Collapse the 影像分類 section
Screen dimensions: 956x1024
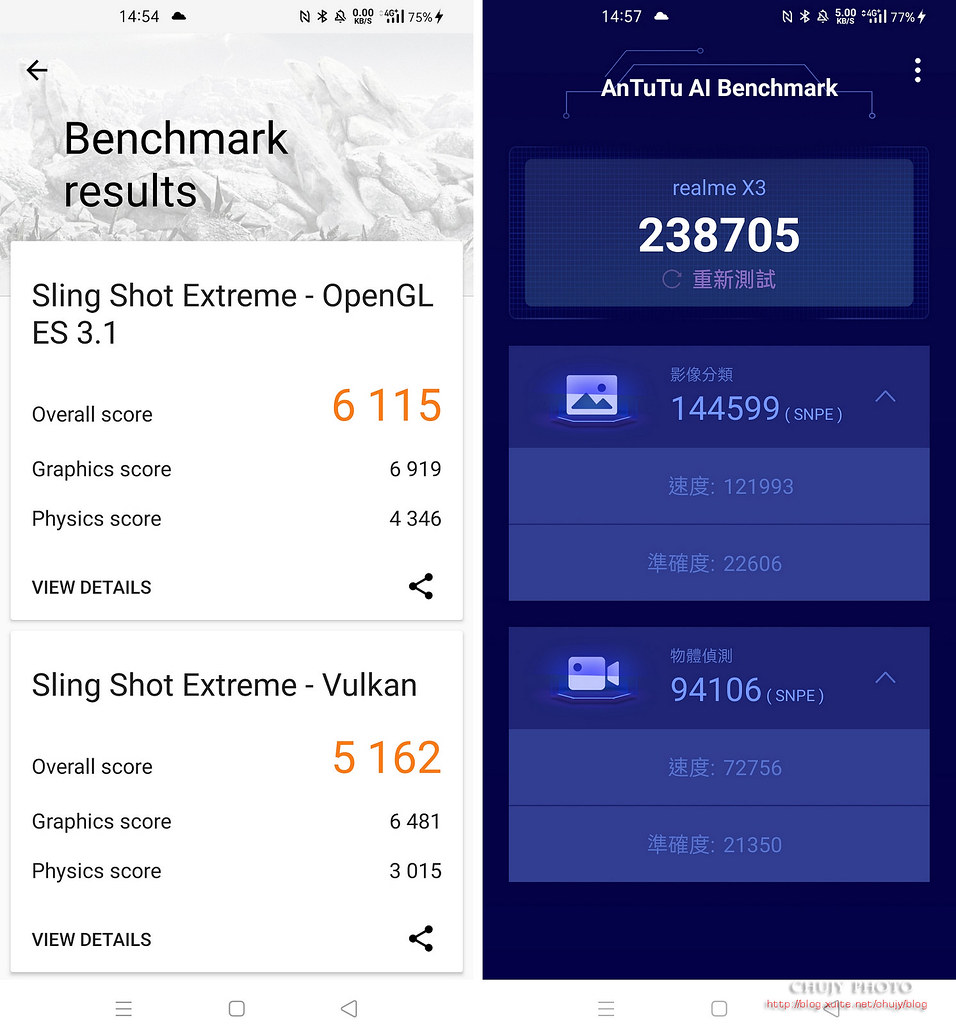[885, 397]
